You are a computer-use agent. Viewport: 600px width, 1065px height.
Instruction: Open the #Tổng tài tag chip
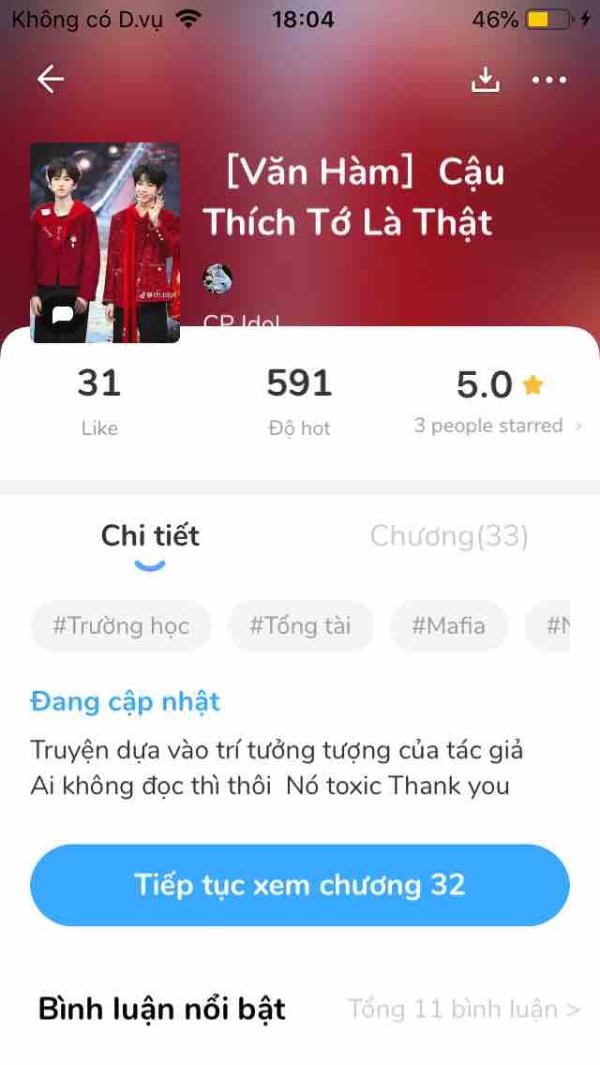300,626
